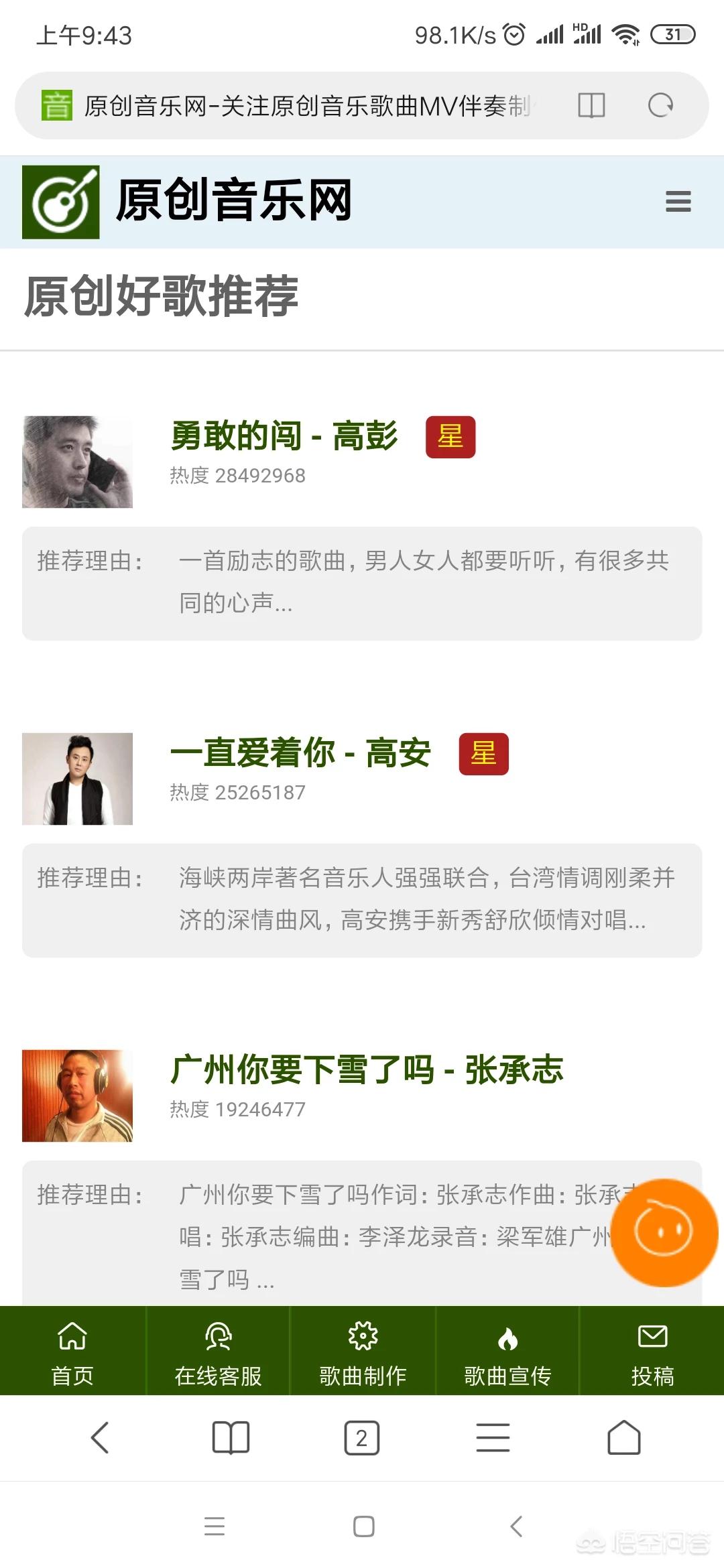Open the song 勇敢的闯 - 高彭
Image resolution: width=724 pixels, height=1568 pixels.
[x=282, y=437]
